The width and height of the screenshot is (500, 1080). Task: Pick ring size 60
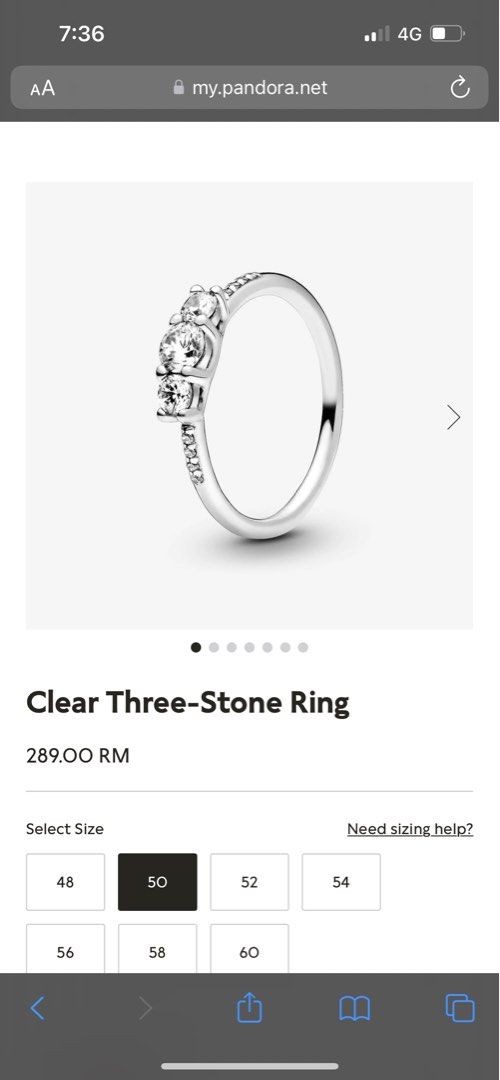coord(249,949)
